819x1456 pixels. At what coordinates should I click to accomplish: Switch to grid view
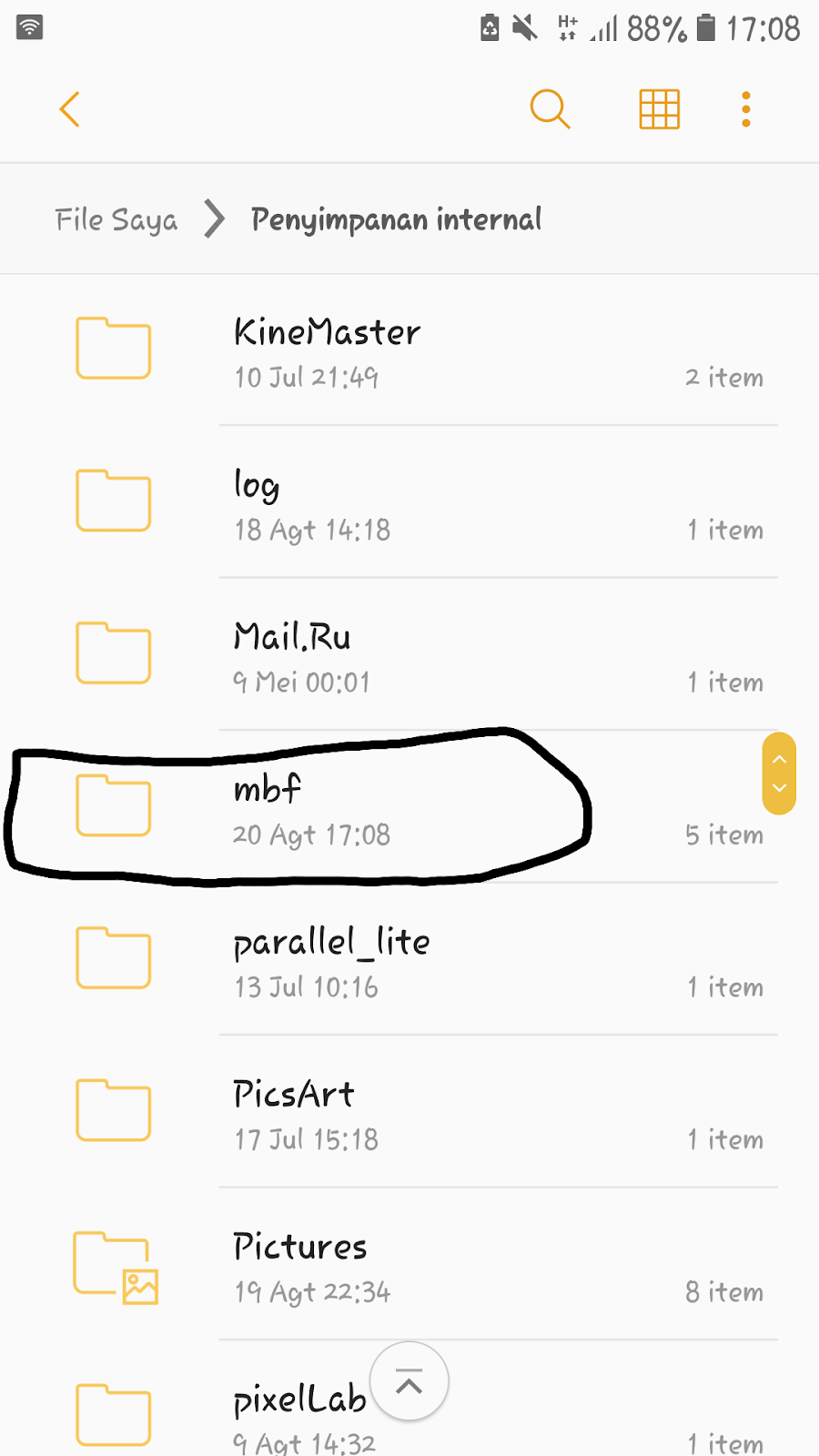[x=659, y=110]
